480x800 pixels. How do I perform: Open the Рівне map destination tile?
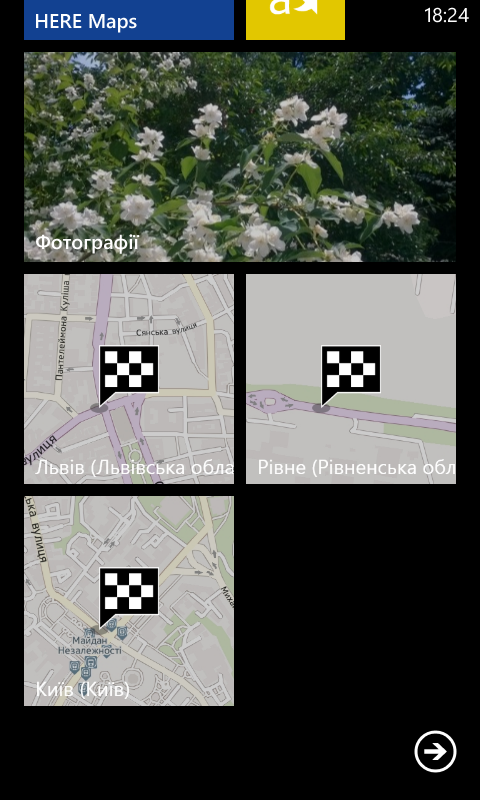point(351,379)
